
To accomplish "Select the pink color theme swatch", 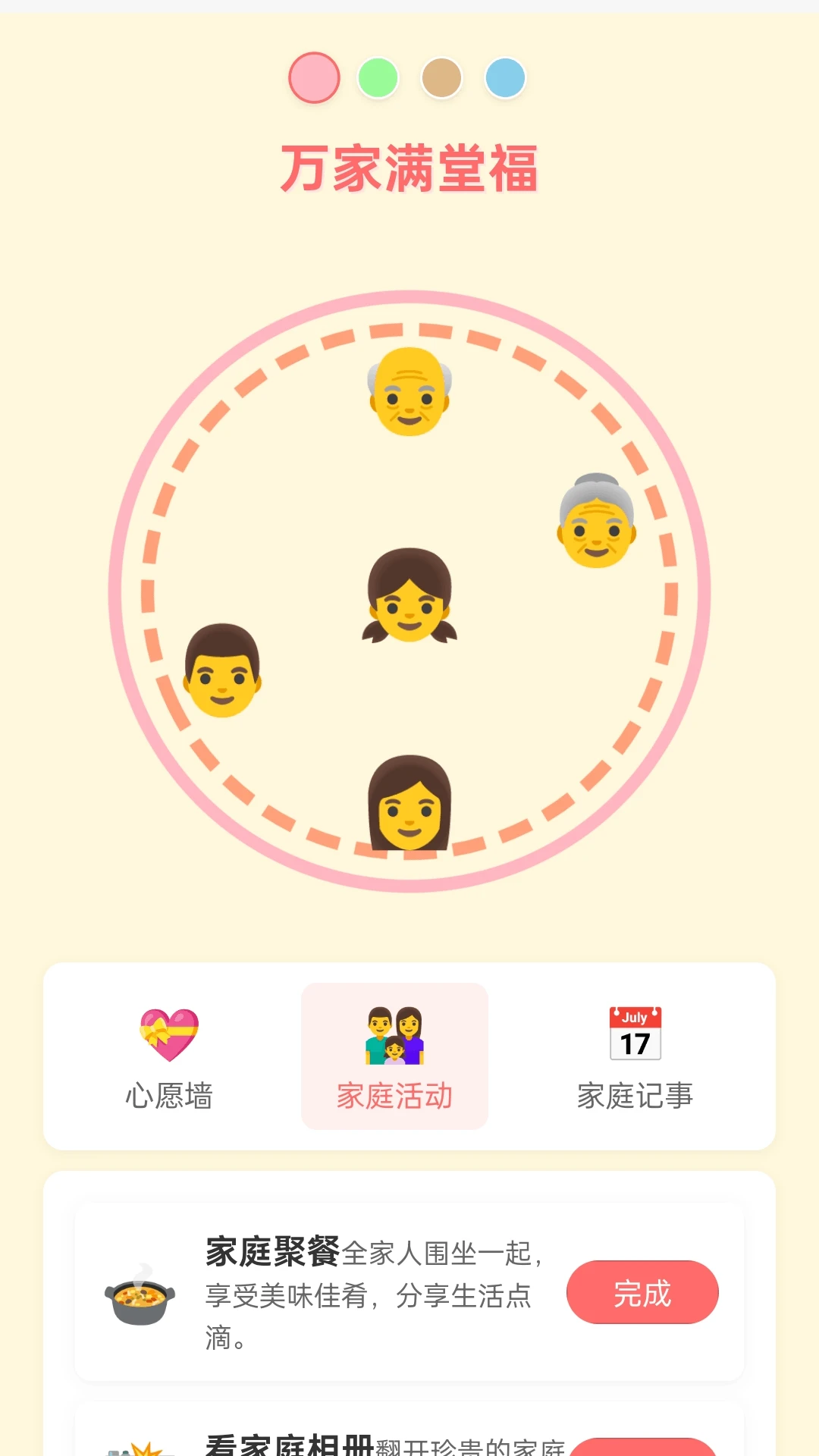I will coord(314,77).
